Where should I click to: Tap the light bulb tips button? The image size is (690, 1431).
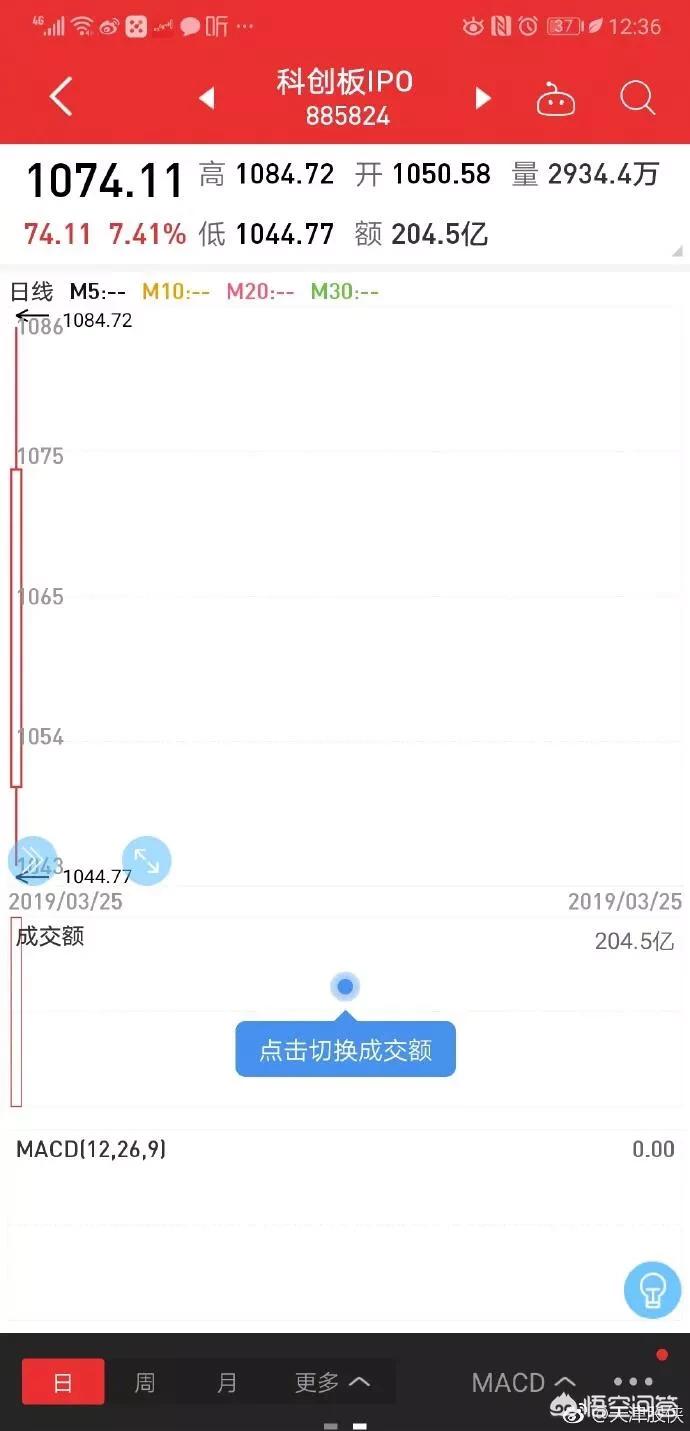[652, 1289]
